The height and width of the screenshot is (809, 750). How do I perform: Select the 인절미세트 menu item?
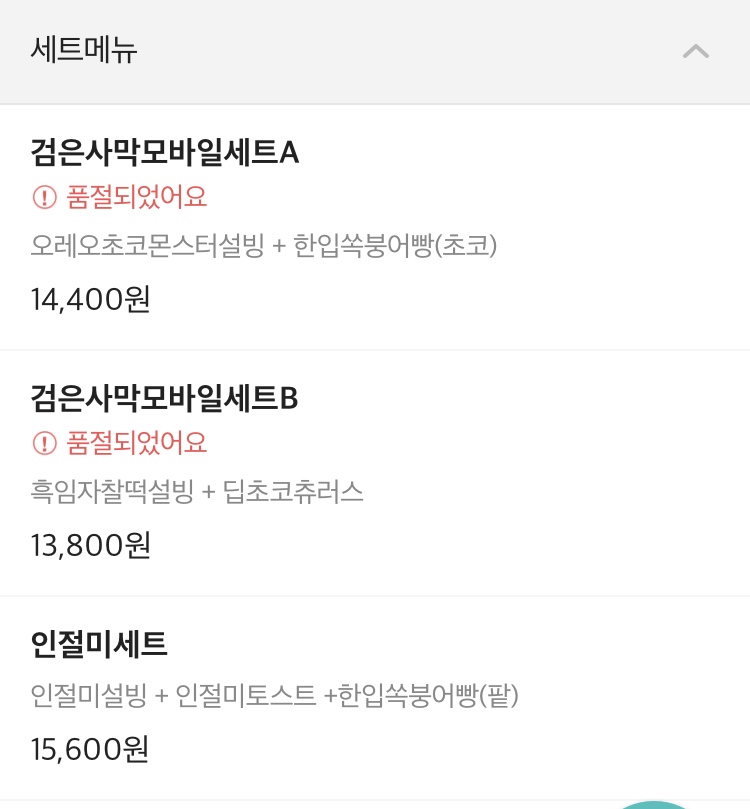tap(100, 645)
